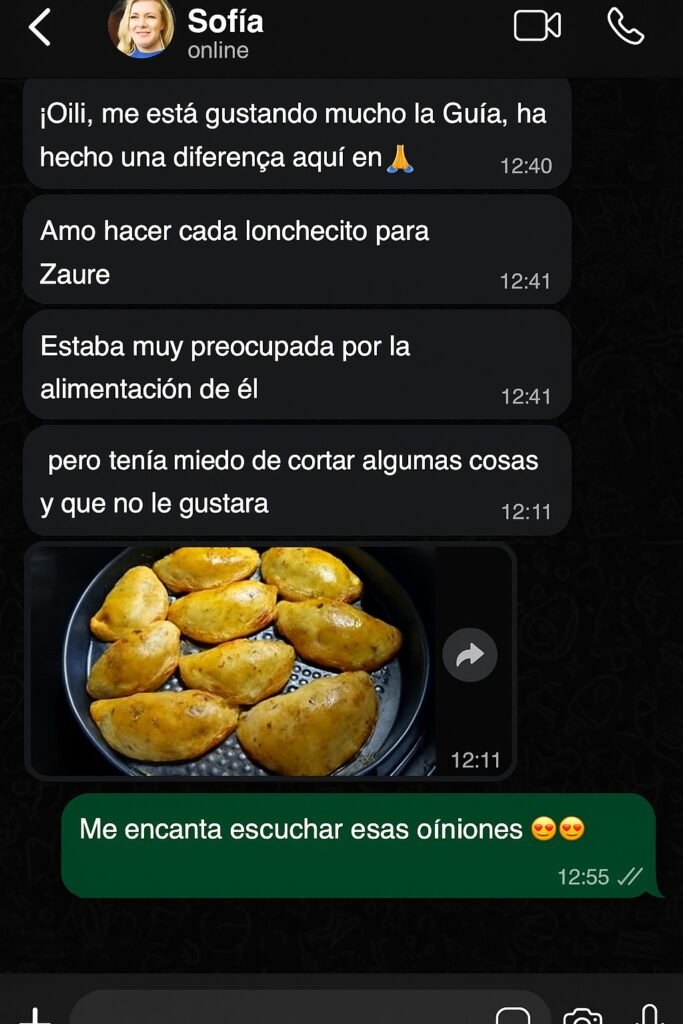The image size is (683, 1024).
Task: Open the camera from the chat bar
Action: 582,1015
